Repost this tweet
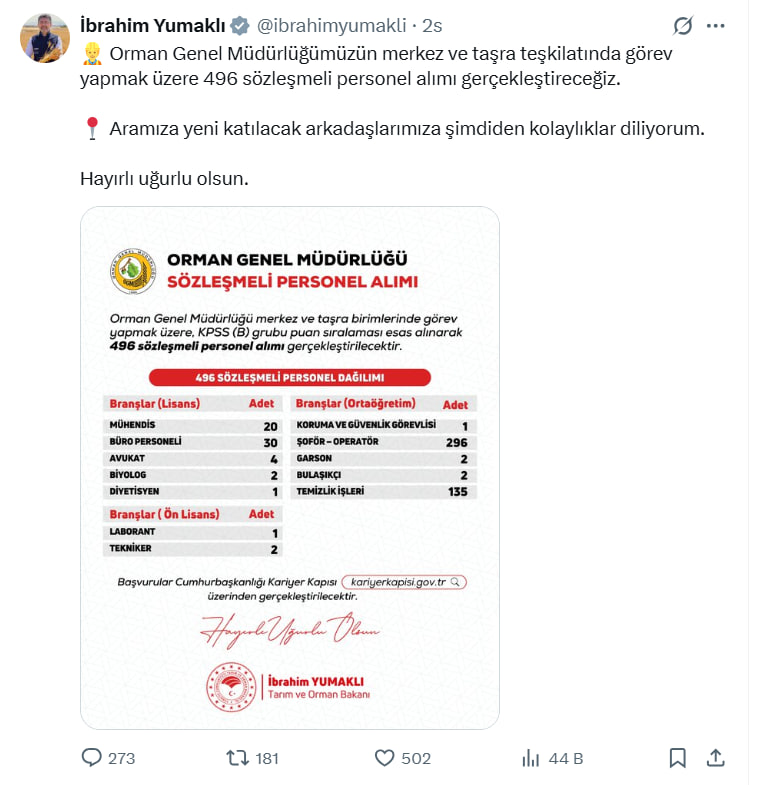762x785 pixels. pyautogui.click(x=238, y=758)
